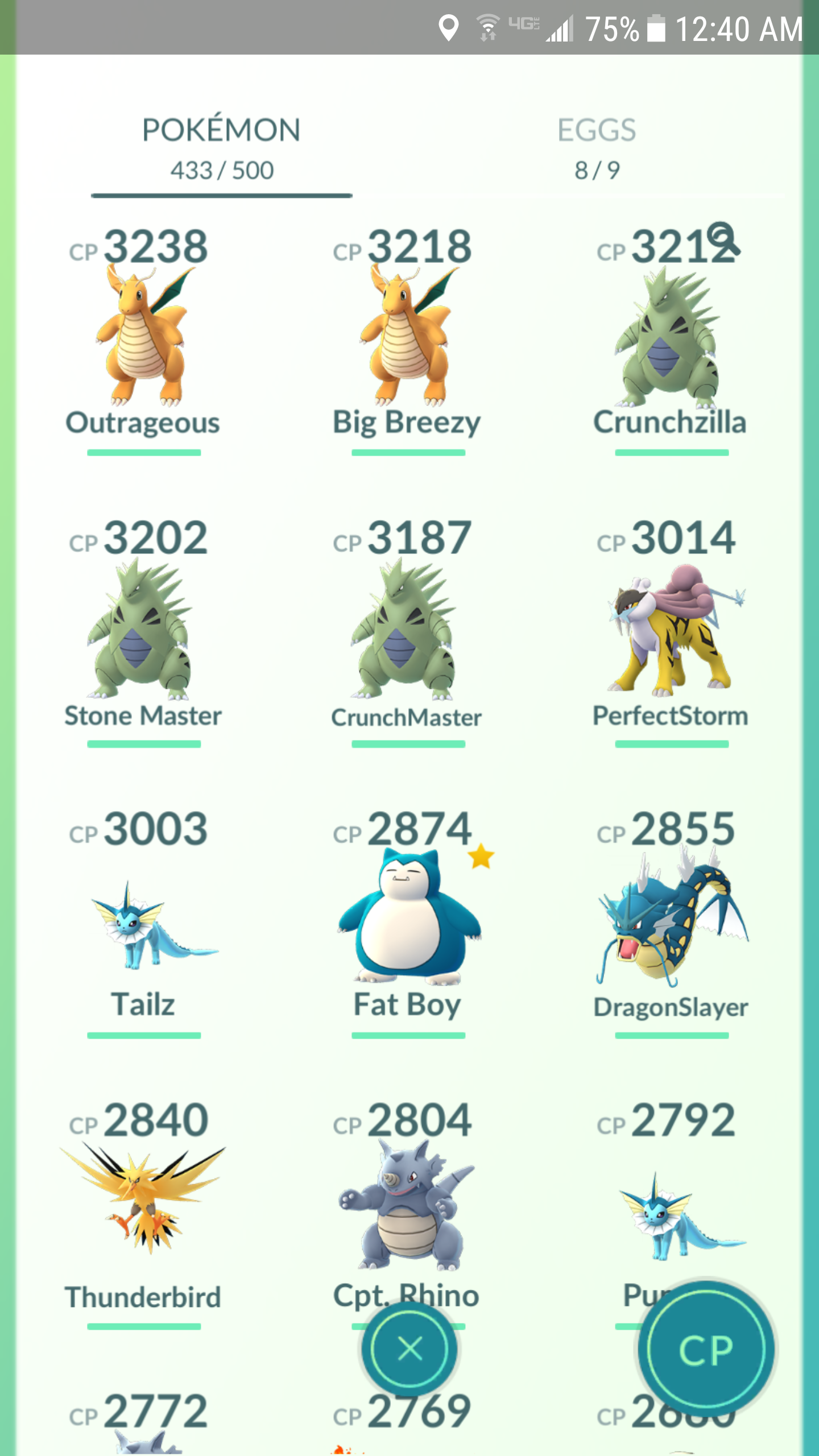Open PerfectStorm the Raikou
Image resolution: width=819 pixels, height=1456 pixels.
pos(671,631)
